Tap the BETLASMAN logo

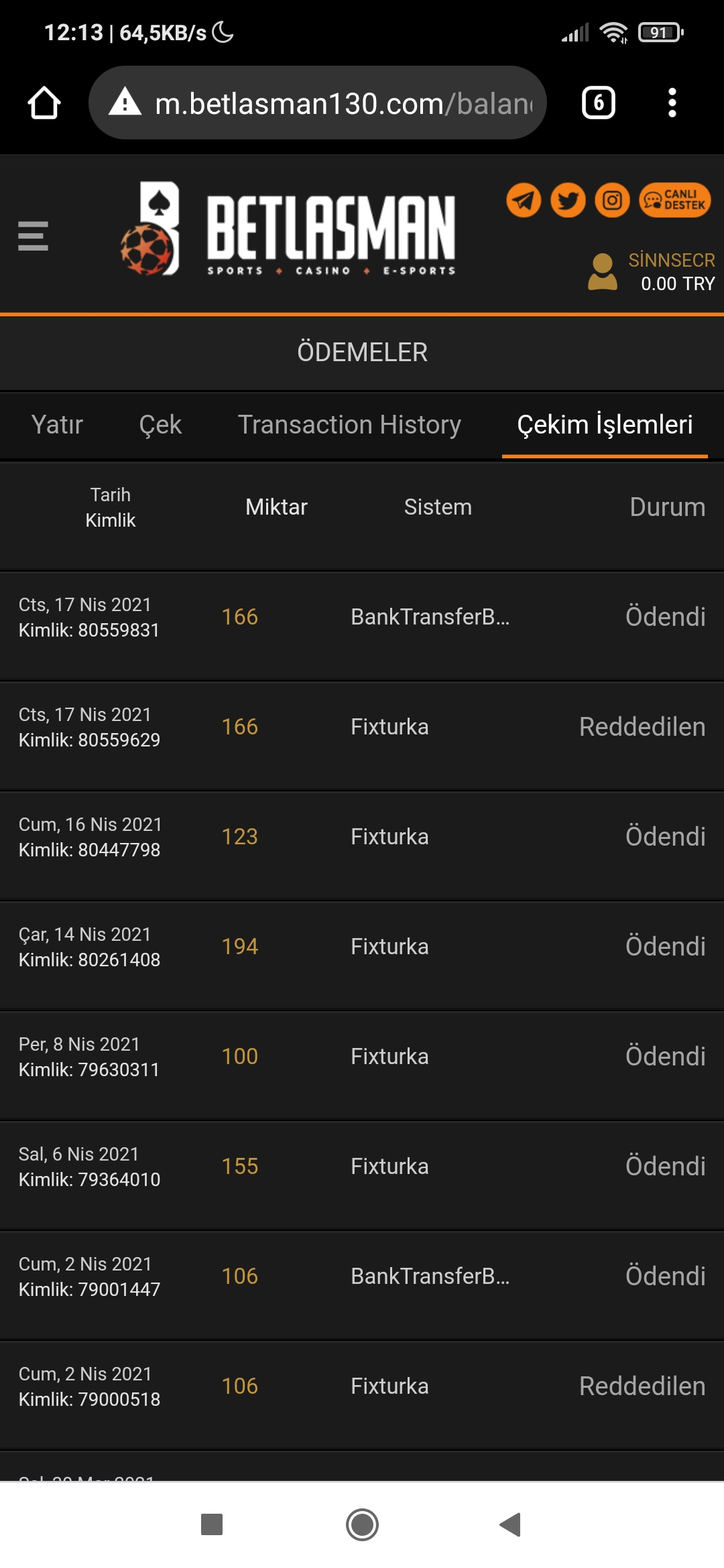pos(288,229)
